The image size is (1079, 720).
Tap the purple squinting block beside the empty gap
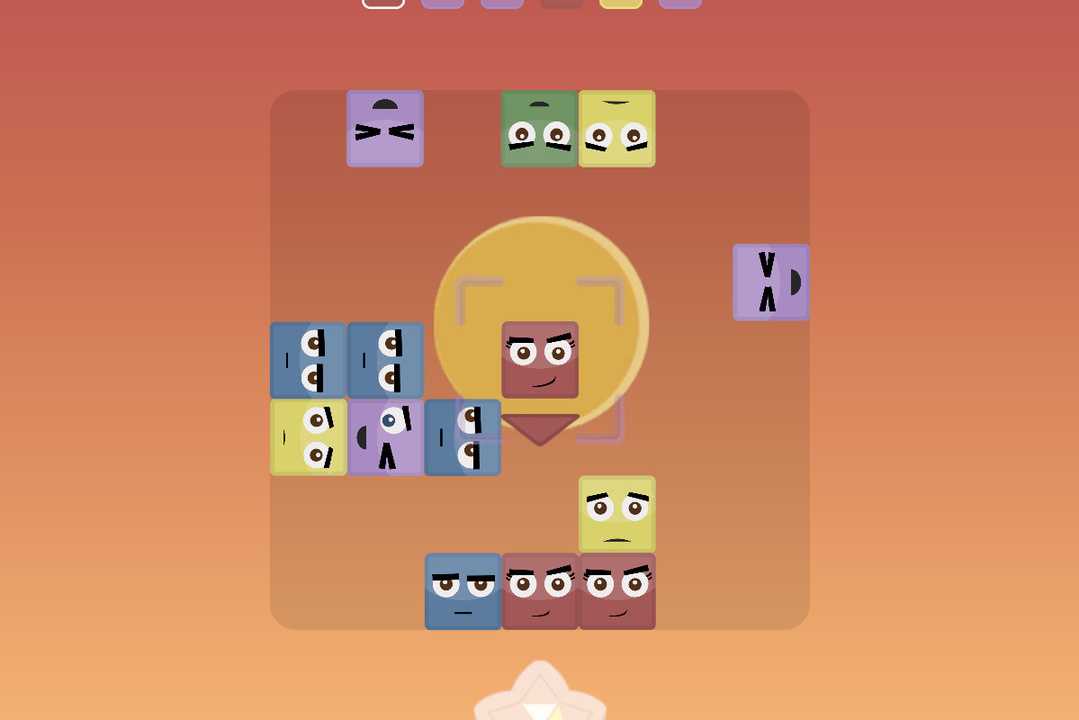[385, 129]
